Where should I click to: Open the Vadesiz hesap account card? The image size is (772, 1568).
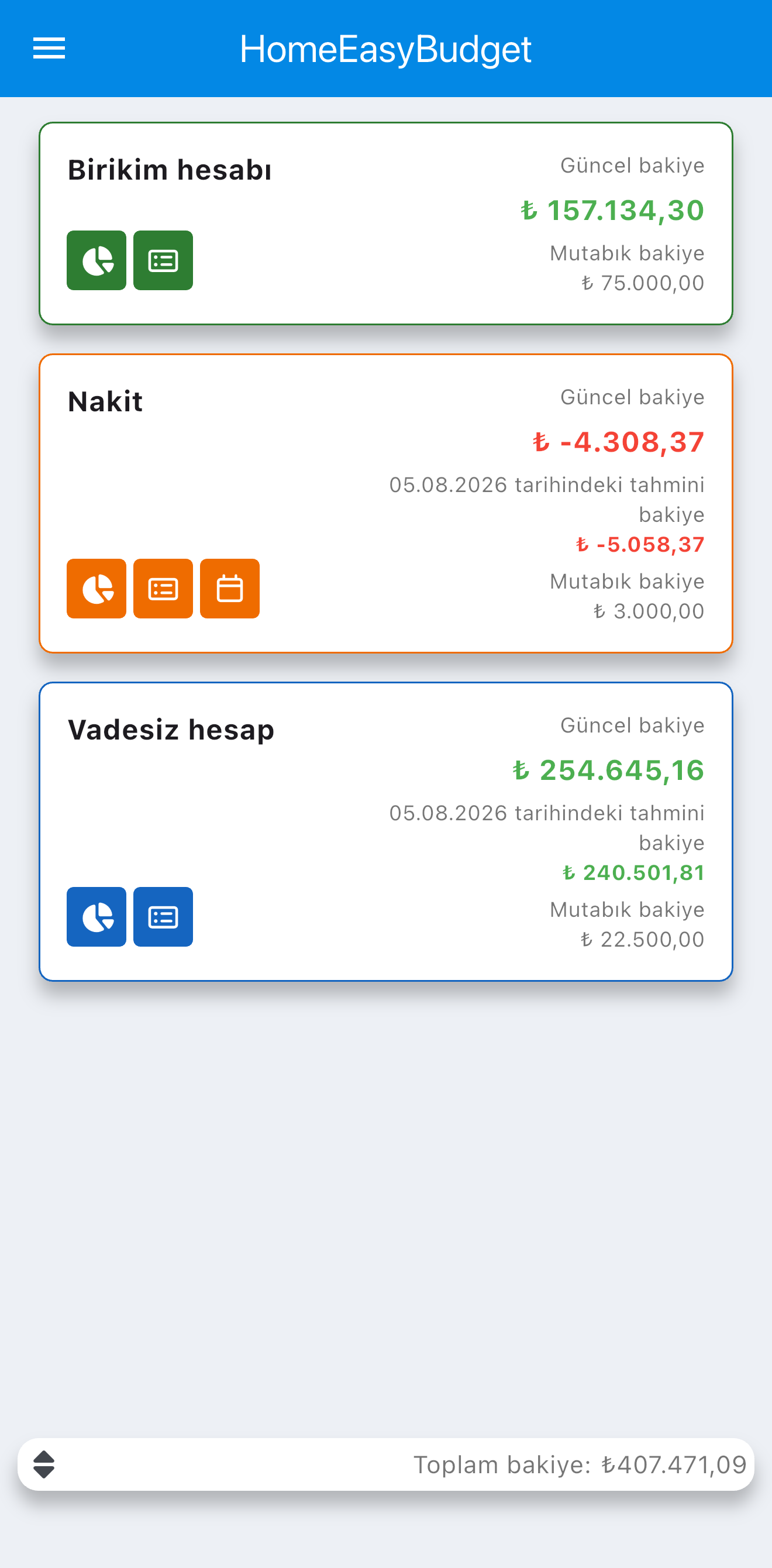pyautogui.click(x=385, y=831)
